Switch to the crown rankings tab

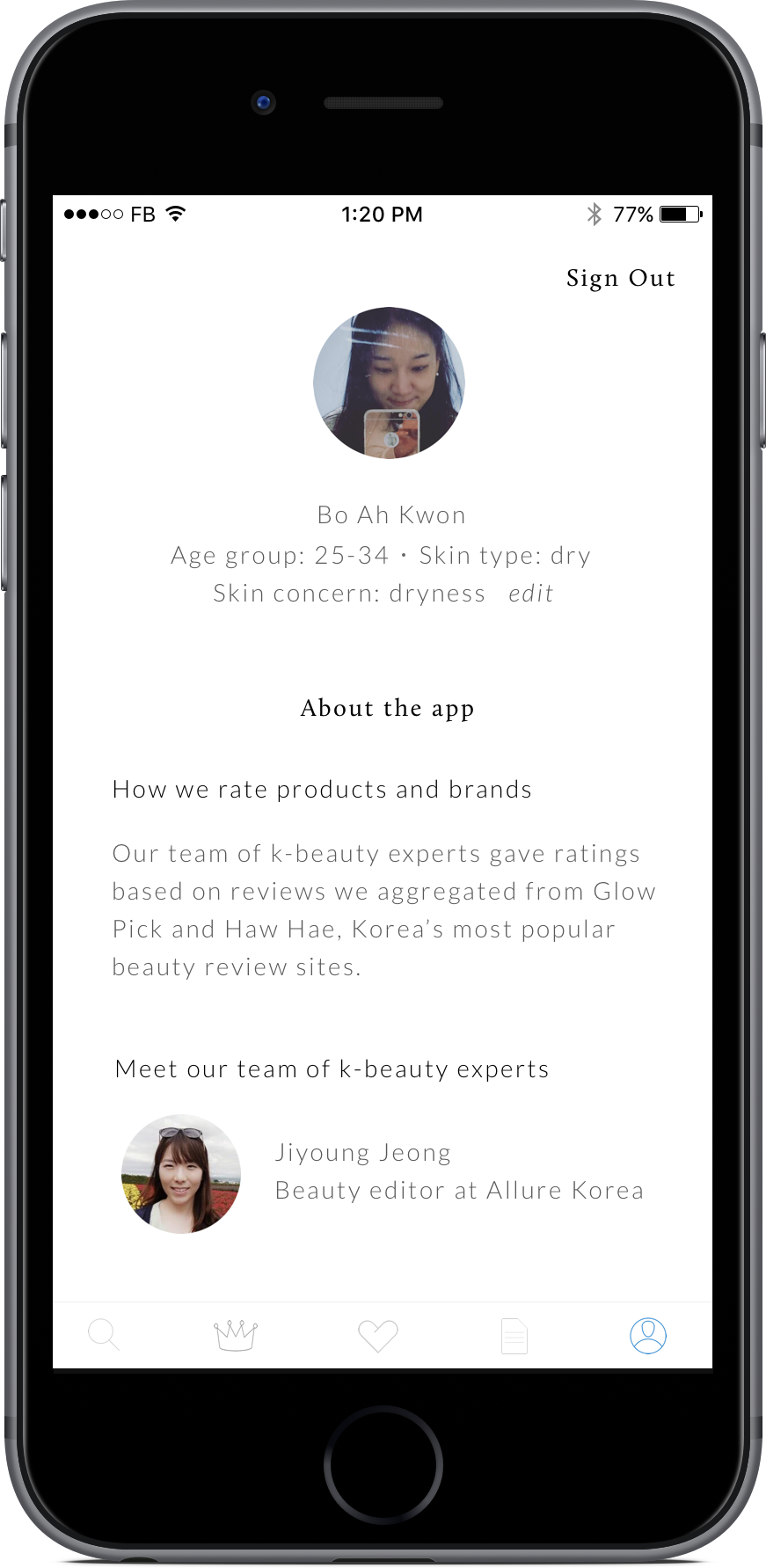coord(236,1335)
